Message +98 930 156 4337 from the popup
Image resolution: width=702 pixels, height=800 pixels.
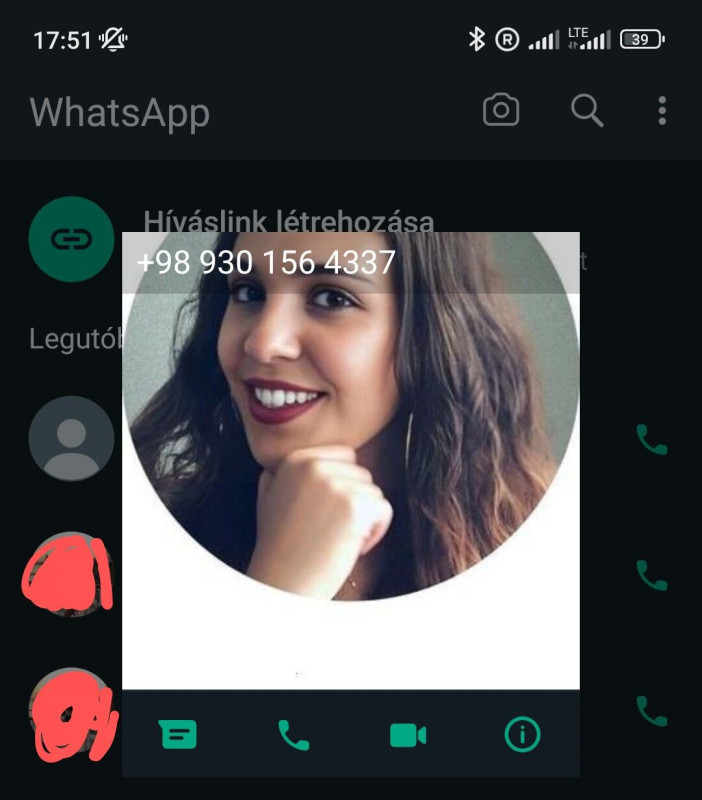pos(178,736)
